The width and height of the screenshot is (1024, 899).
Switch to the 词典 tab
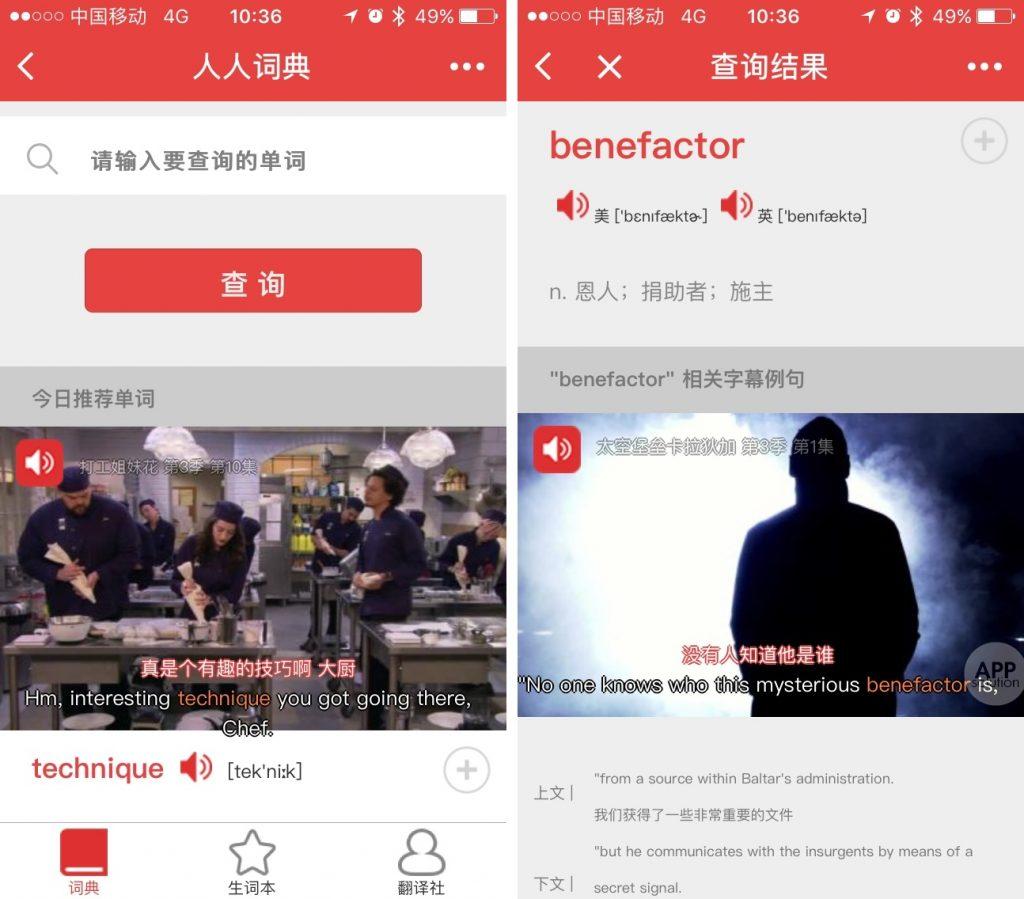click(x=84, y=862)
